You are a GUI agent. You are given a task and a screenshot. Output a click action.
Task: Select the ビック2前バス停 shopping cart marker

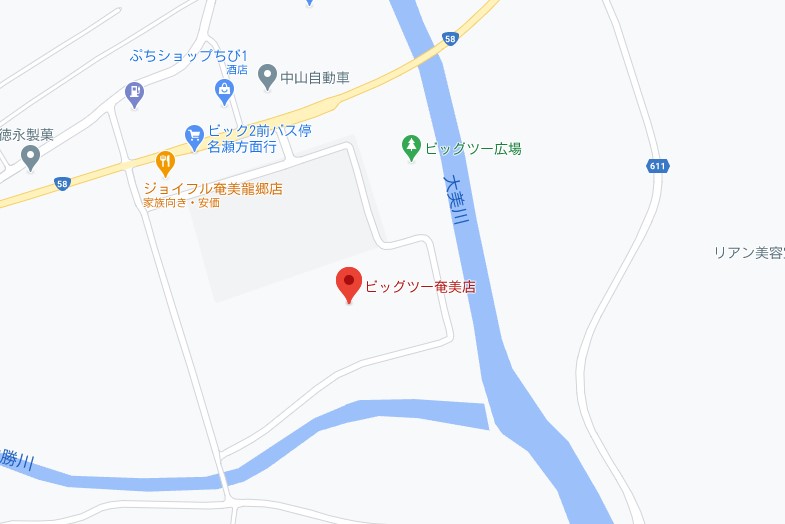click(195, 133)
